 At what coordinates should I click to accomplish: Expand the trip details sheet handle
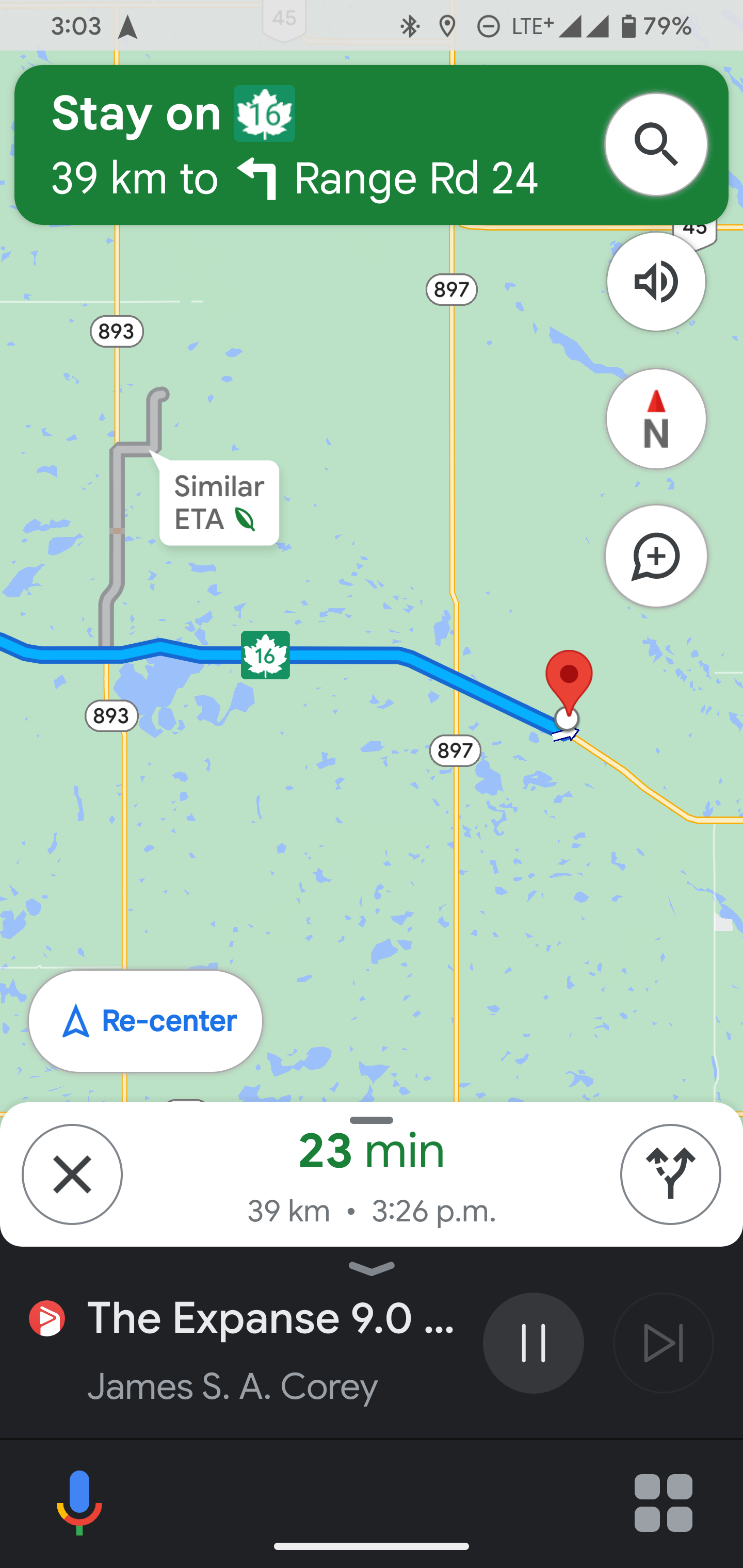click(x=372, y=1121)
